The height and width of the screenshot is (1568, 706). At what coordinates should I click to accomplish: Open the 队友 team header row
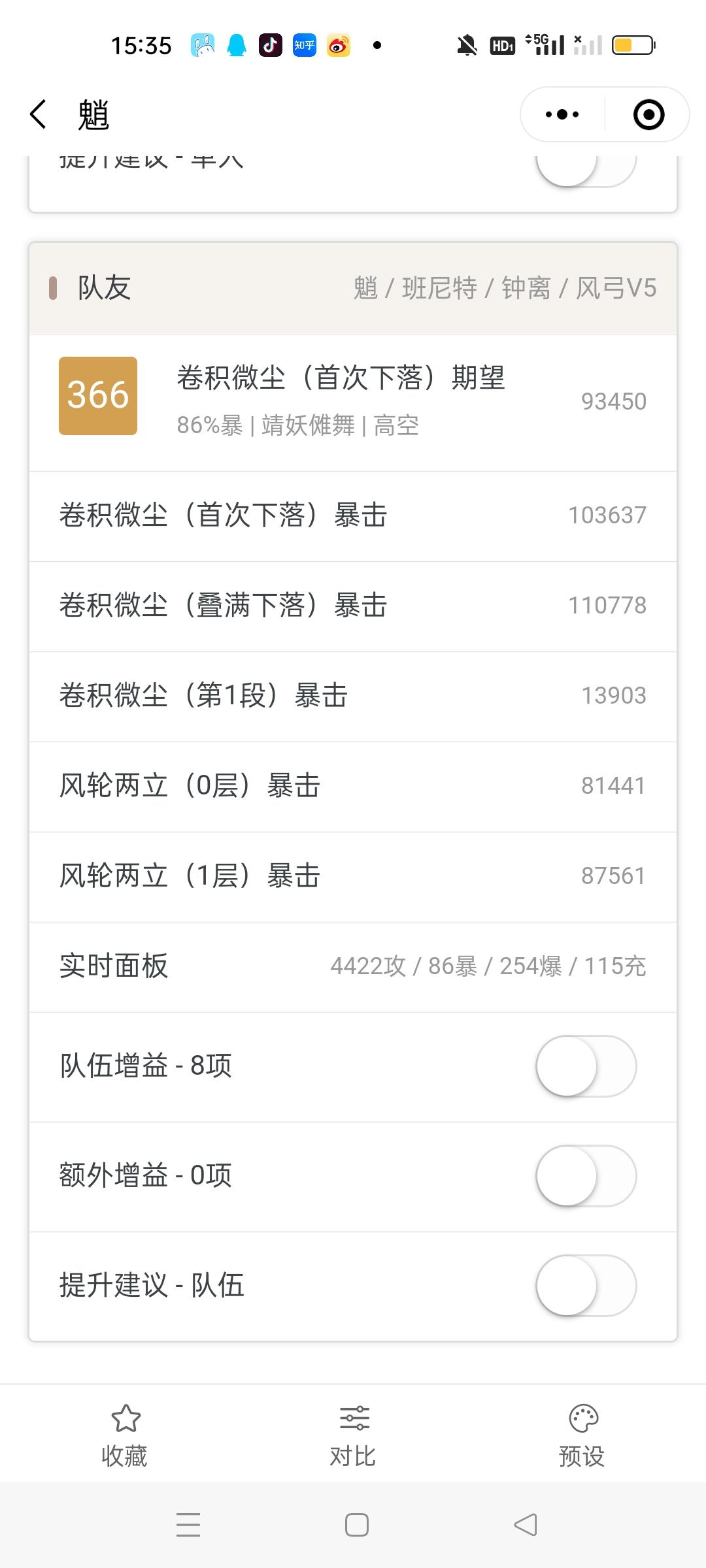pos(353,288)
